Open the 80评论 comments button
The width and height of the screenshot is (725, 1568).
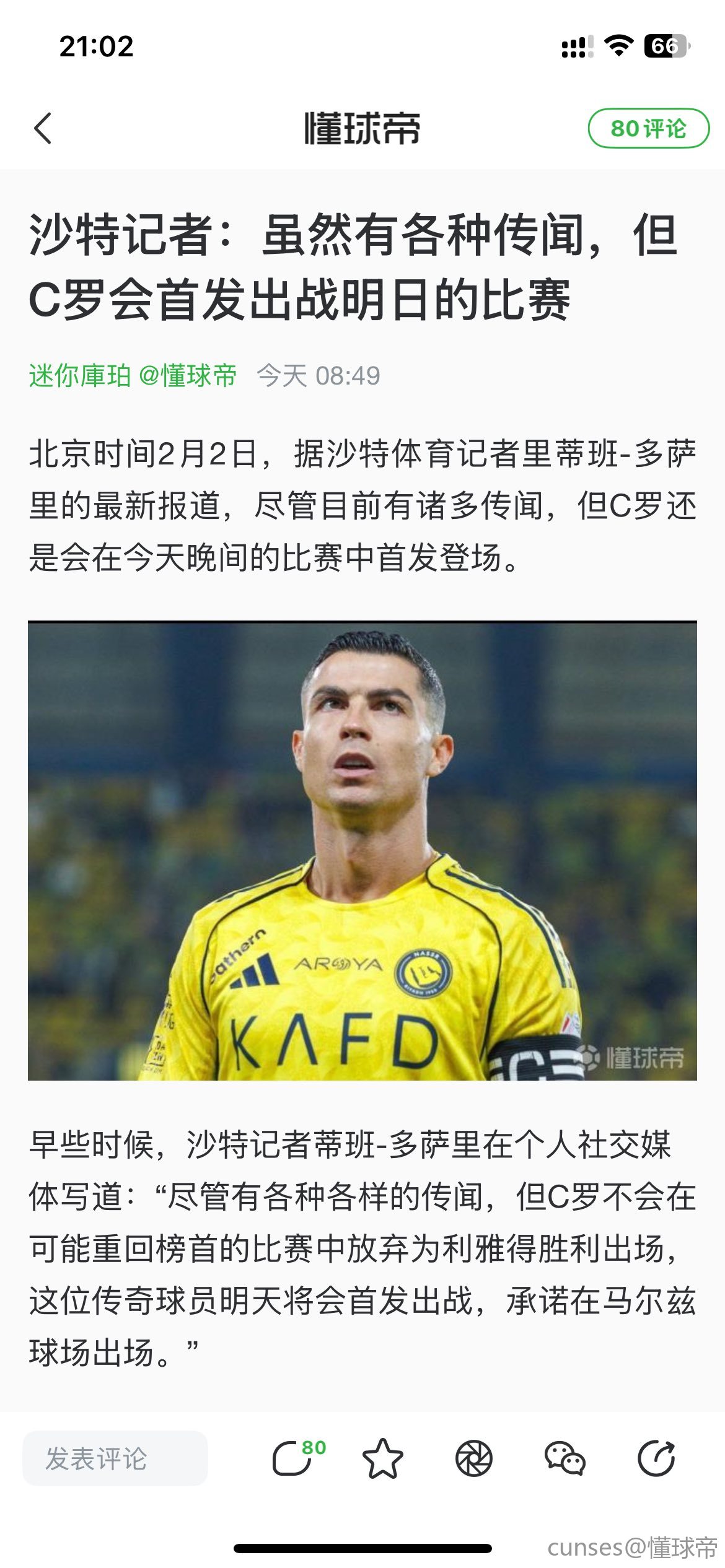tap(648, 129)
